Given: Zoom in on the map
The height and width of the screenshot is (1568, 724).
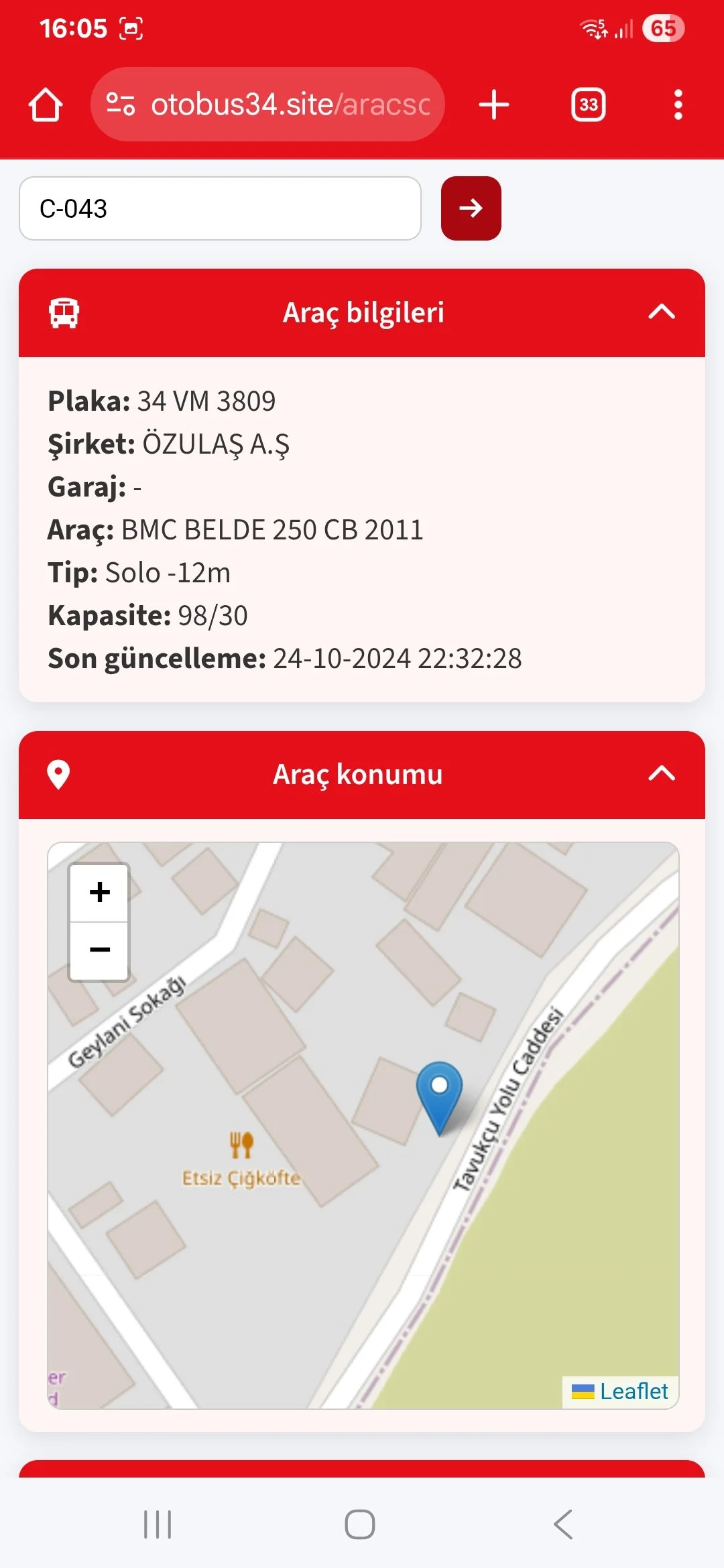Looking at the screenshot, I should (99, 893).
